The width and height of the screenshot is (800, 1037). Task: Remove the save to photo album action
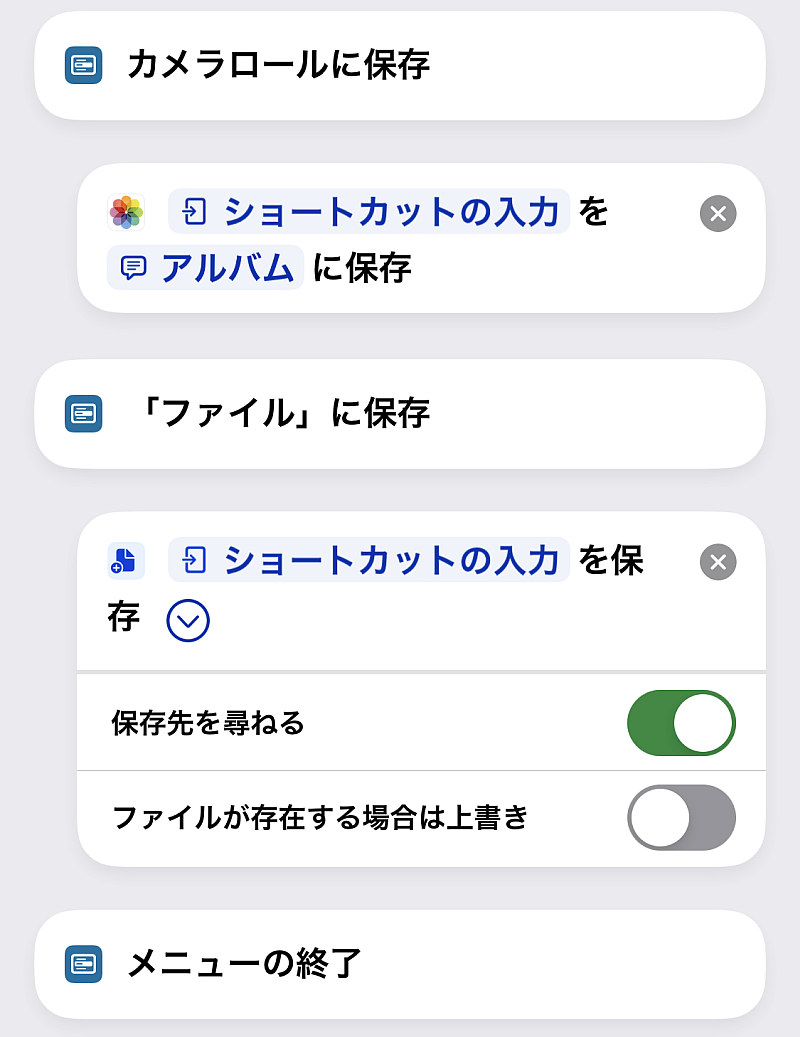[x=717, y=213]
